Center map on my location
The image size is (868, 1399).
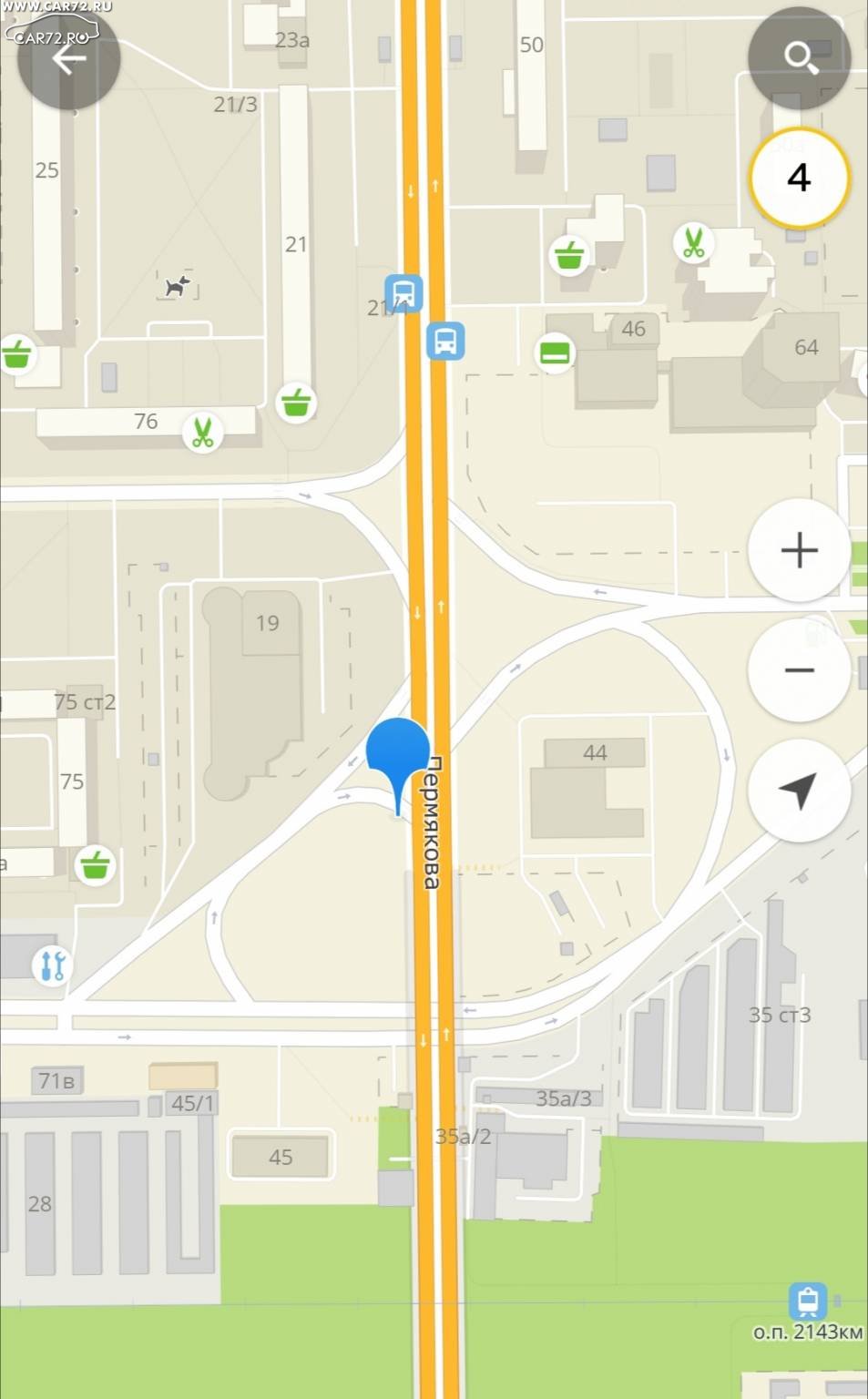pyautogui.click(x=799, y=791)
